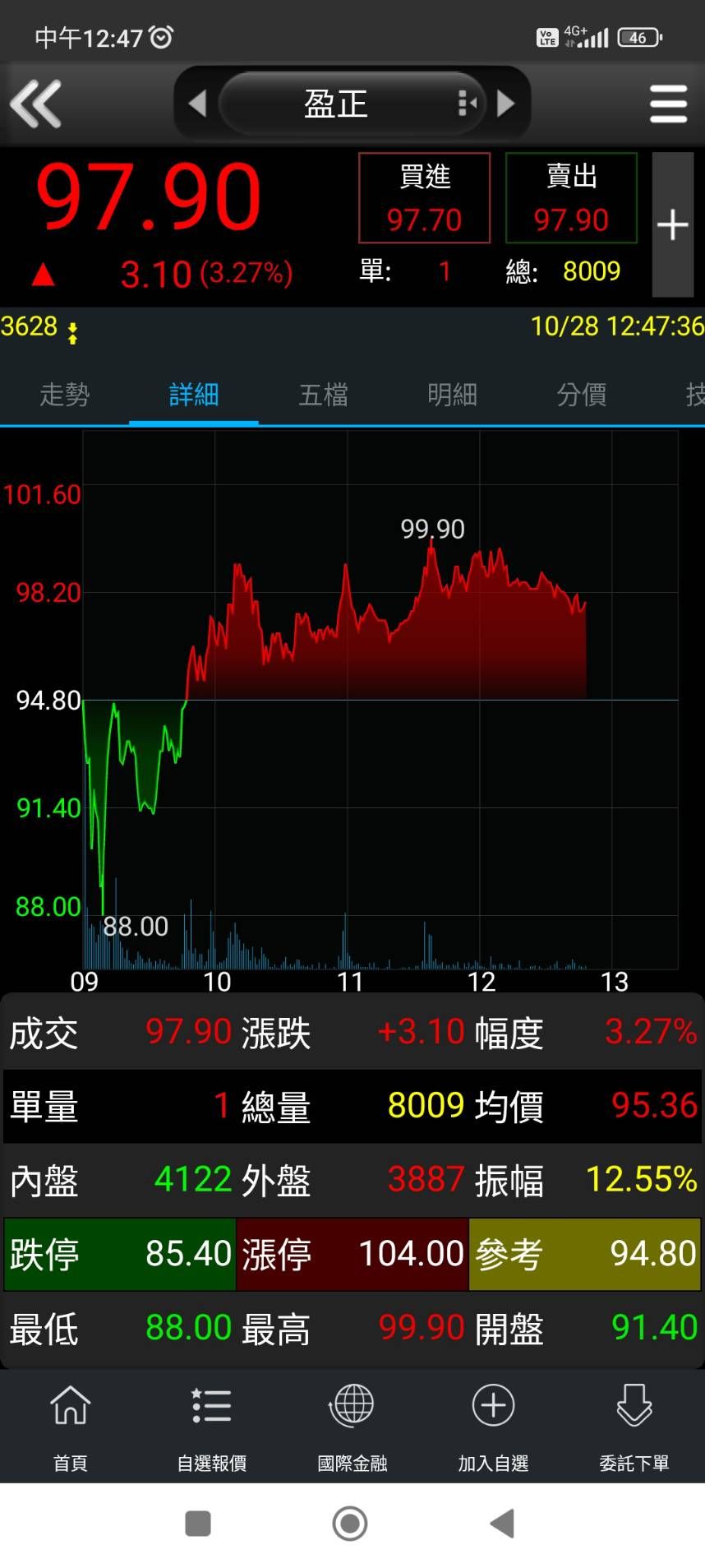705x1568 pixels.
Task: Select the 詳細 tab
Action: pos(194,395)
